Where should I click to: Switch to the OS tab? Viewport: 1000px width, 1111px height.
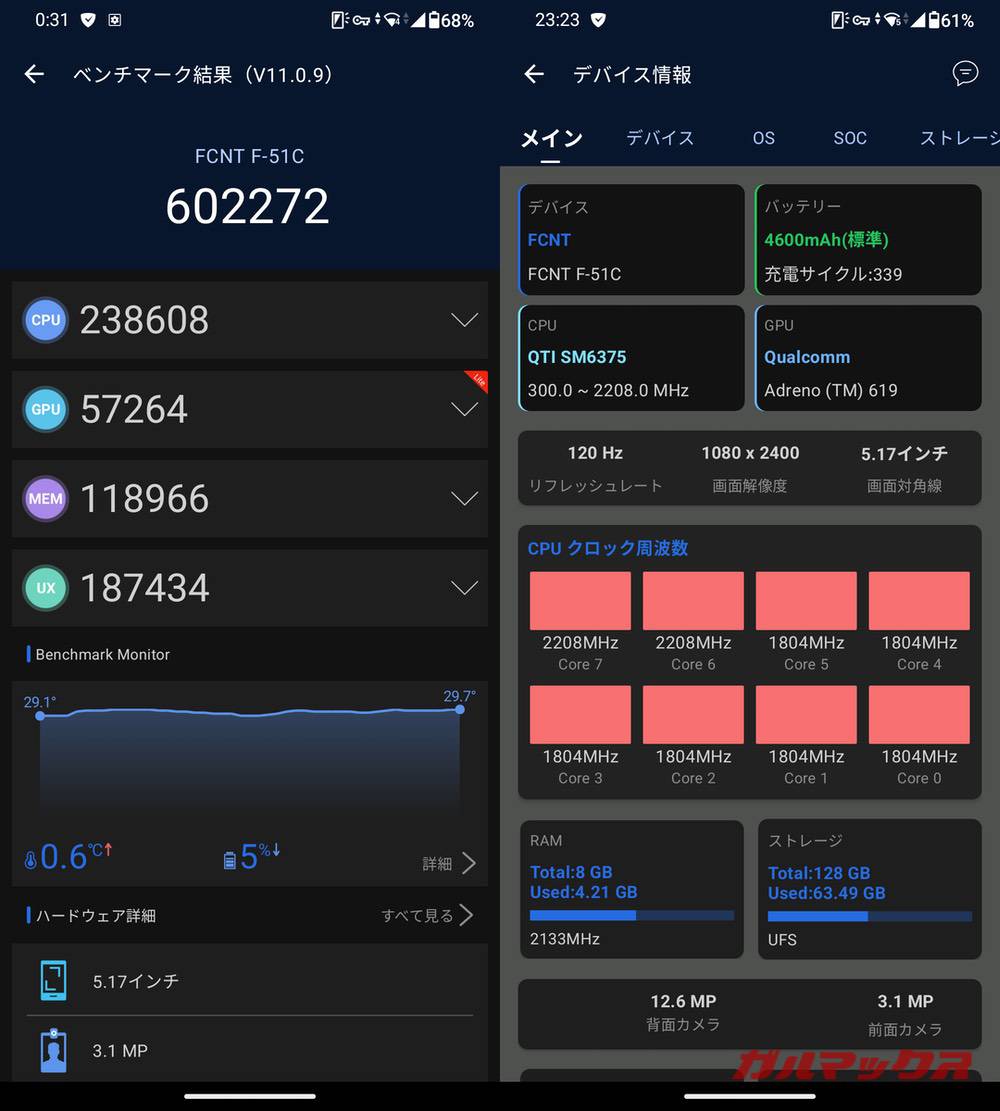pos(764,139)
